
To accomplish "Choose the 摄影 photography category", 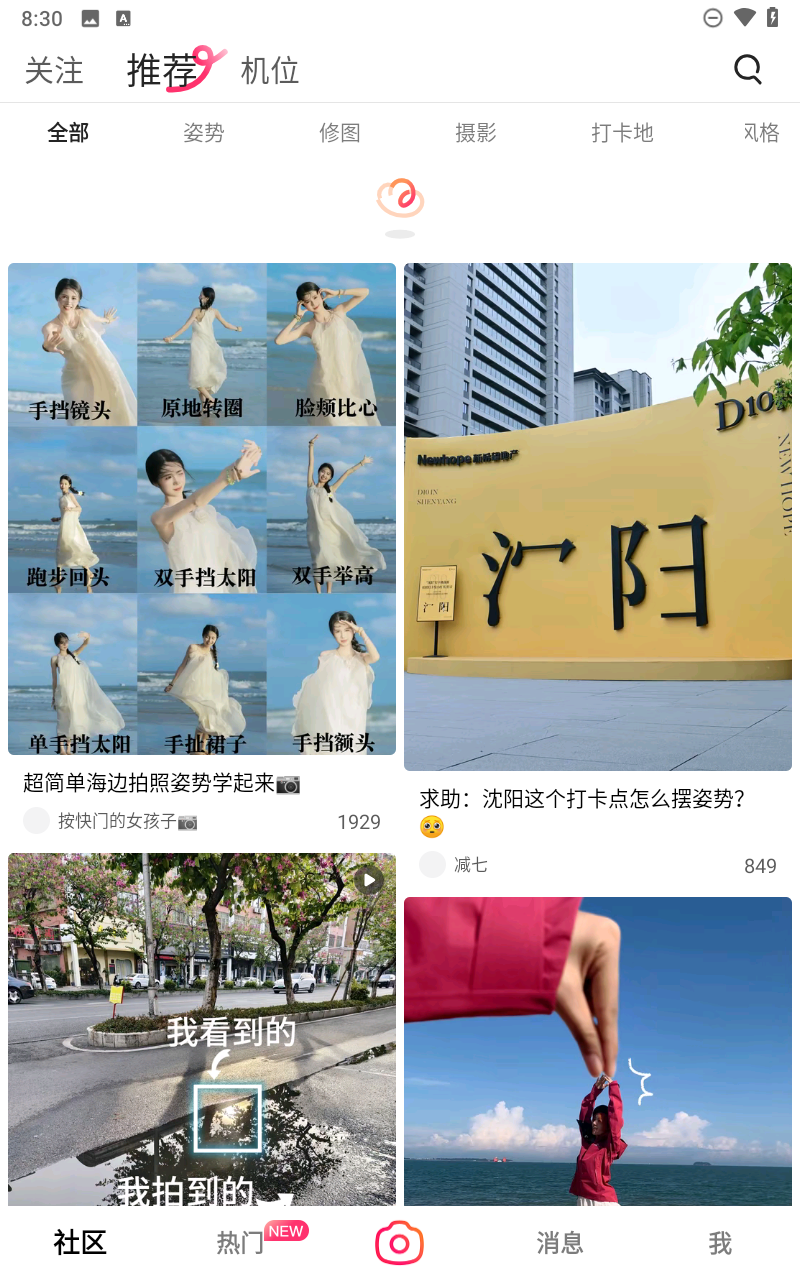I will 475,132.
